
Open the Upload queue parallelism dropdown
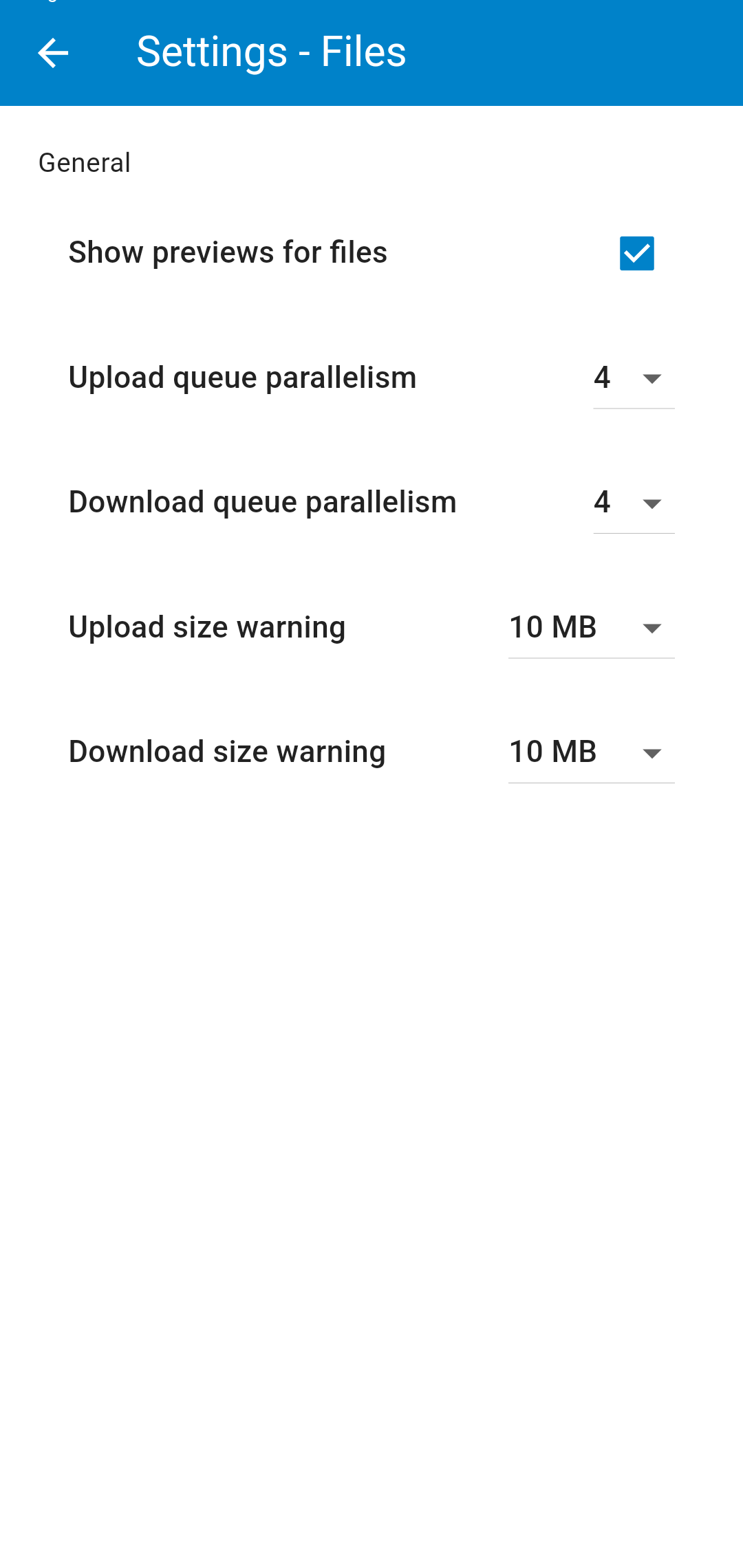(x=634, y=378)
